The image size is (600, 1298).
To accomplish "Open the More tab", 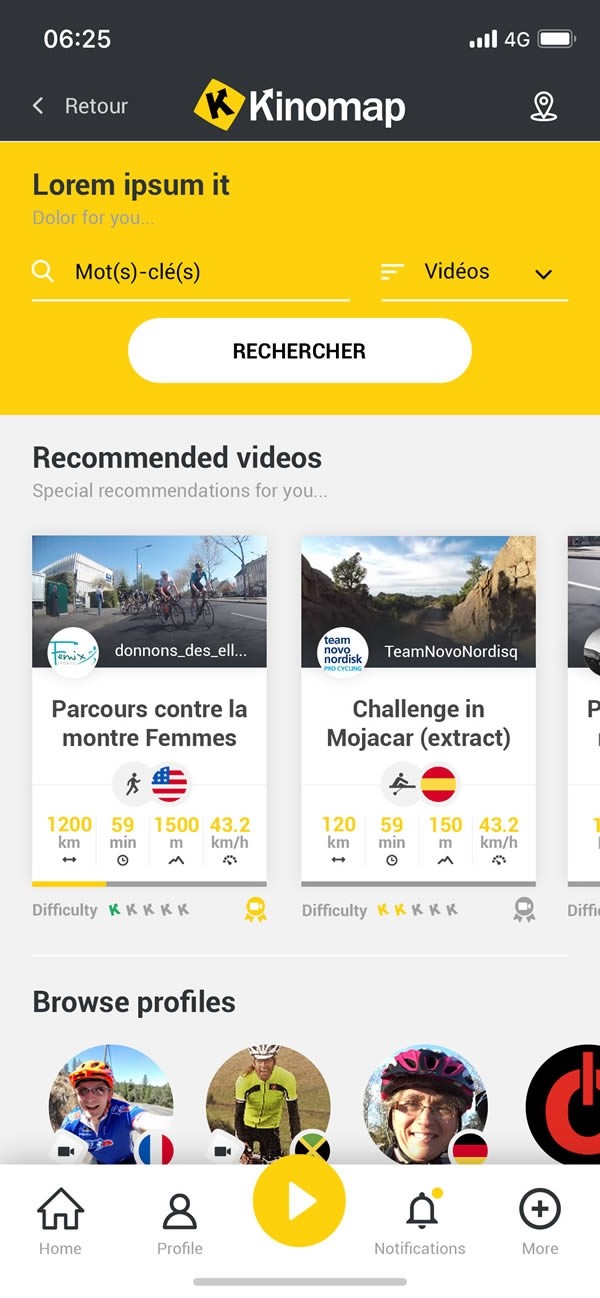I will tap(540, 1221).
